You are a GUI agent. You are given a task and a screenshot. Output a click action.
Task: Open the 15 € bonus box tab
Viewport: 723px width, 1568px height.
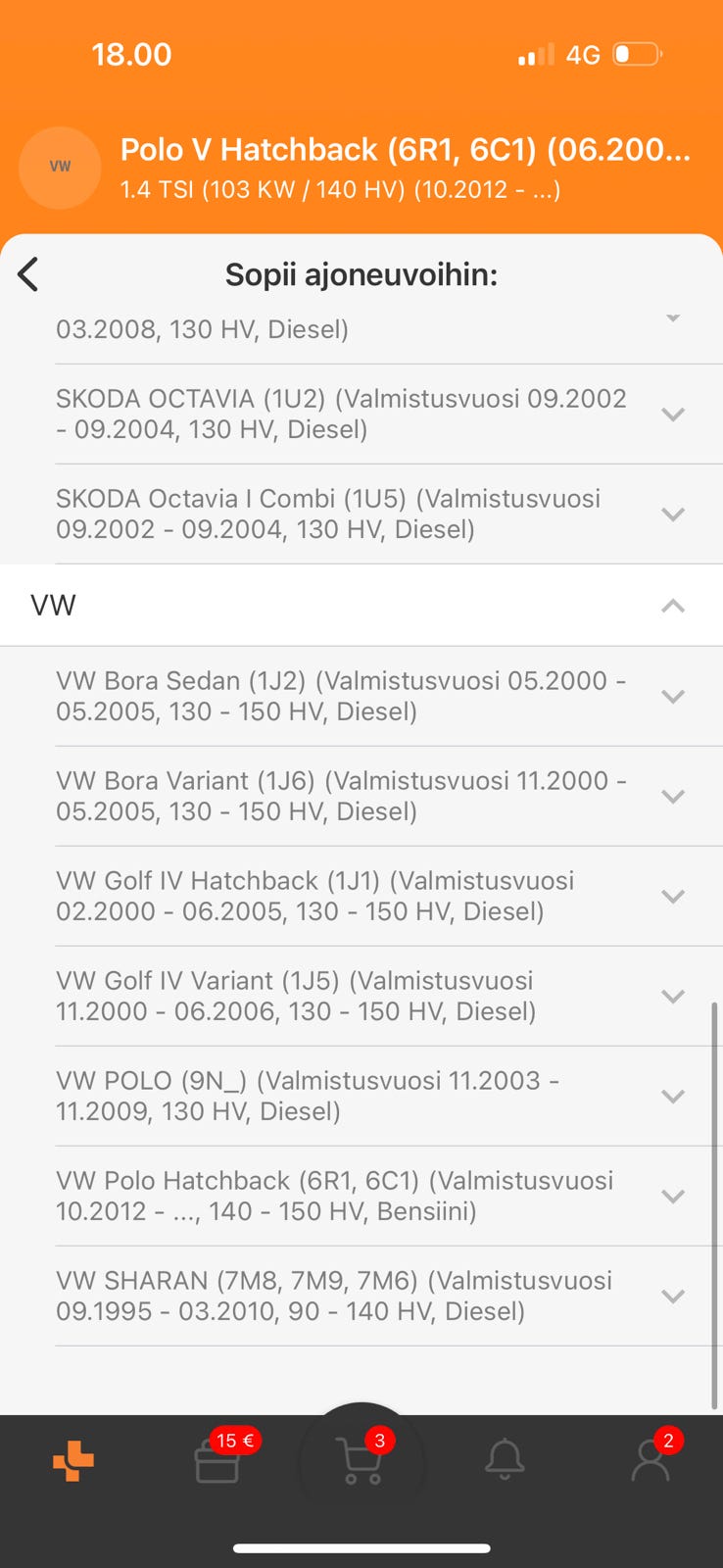[x=217, y=1461]
